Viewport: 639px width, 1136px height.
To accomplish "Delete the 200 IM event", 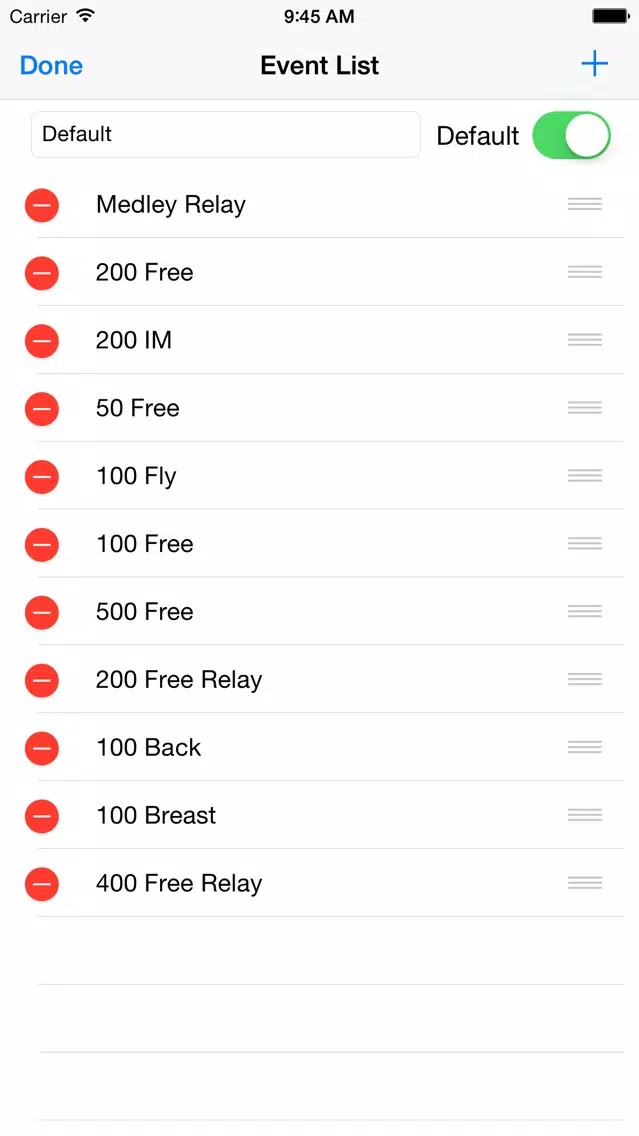I will click(x=42, y=341).
